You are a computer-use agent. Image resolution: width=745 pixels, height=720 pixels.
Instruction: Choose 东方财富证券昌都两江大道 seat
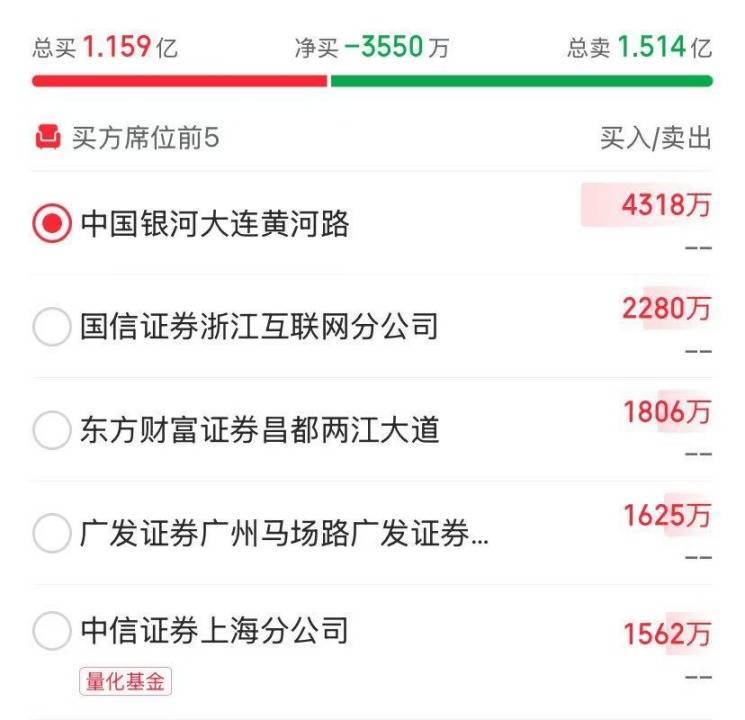click(52, 430)
